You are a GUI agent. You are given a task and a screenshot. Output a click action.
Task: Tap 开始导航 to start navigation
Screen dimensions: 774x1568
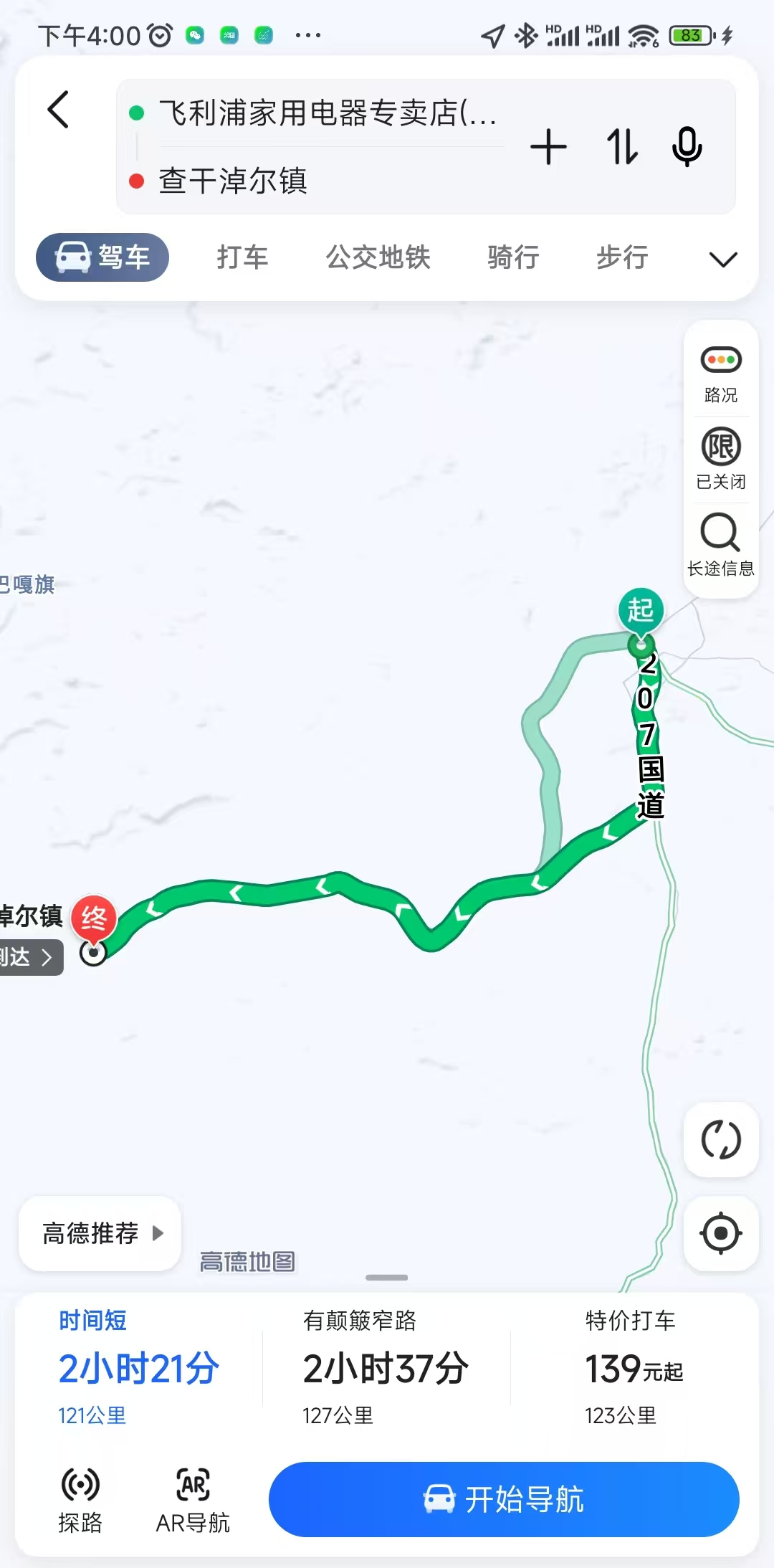click(x=504, y=1499)
